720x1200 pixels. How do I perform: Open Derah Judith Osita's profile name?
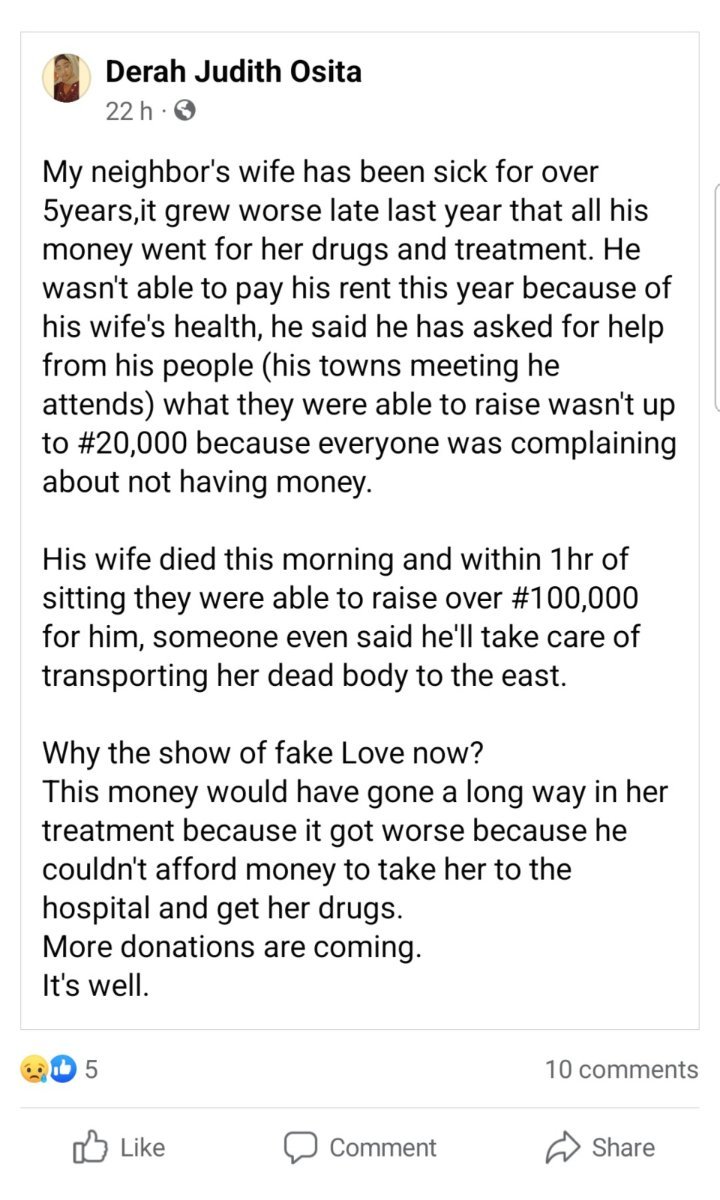(233, 71)
